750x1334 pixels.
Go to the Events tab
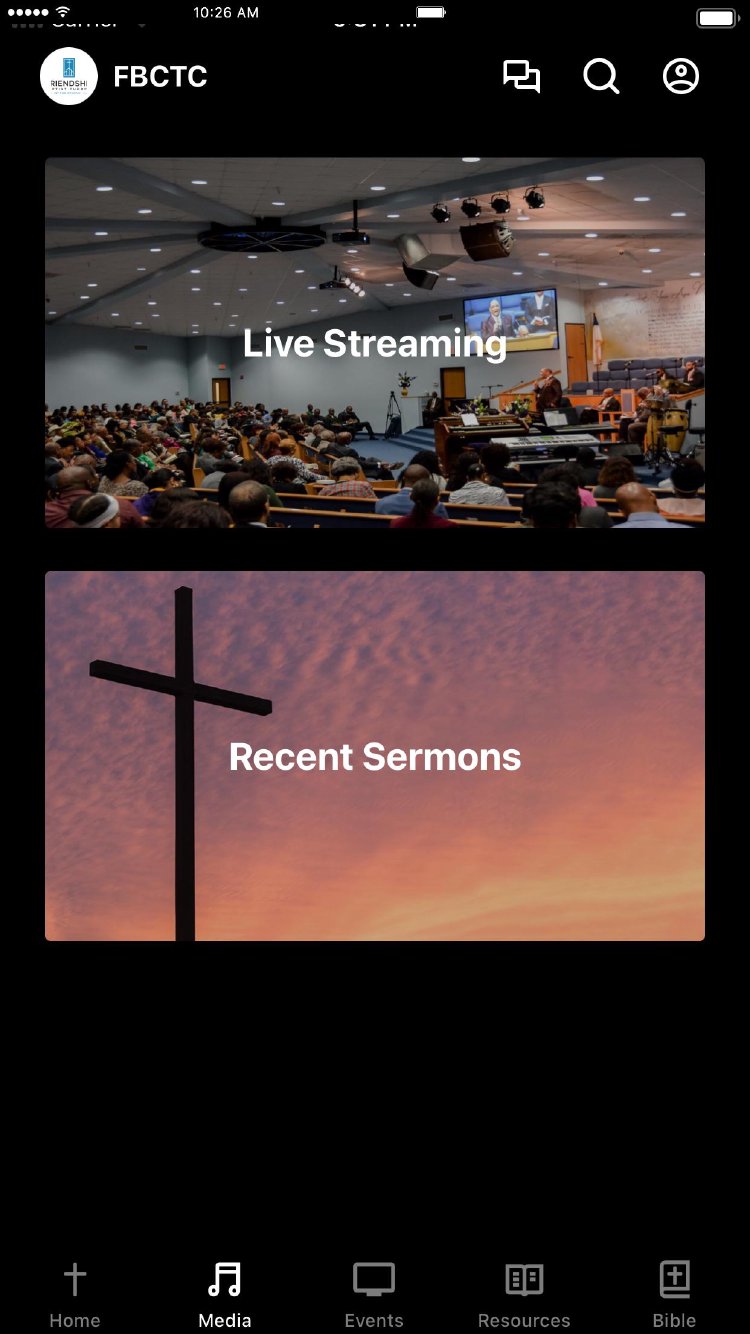pyautogui.click(x=374, y=1294)
